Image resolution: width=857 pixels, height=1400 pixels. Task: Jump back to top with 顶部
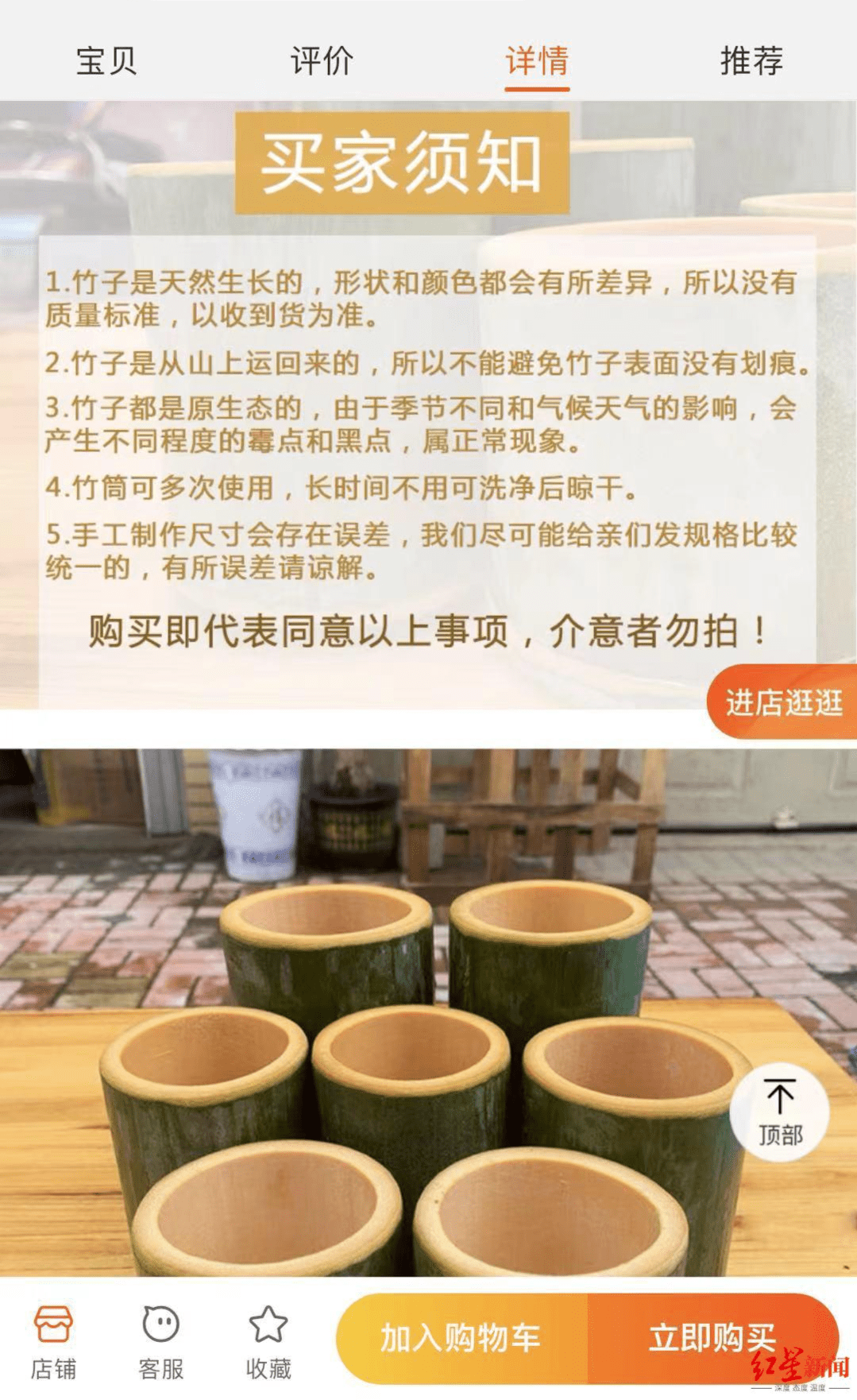(x=779, y=1112)
